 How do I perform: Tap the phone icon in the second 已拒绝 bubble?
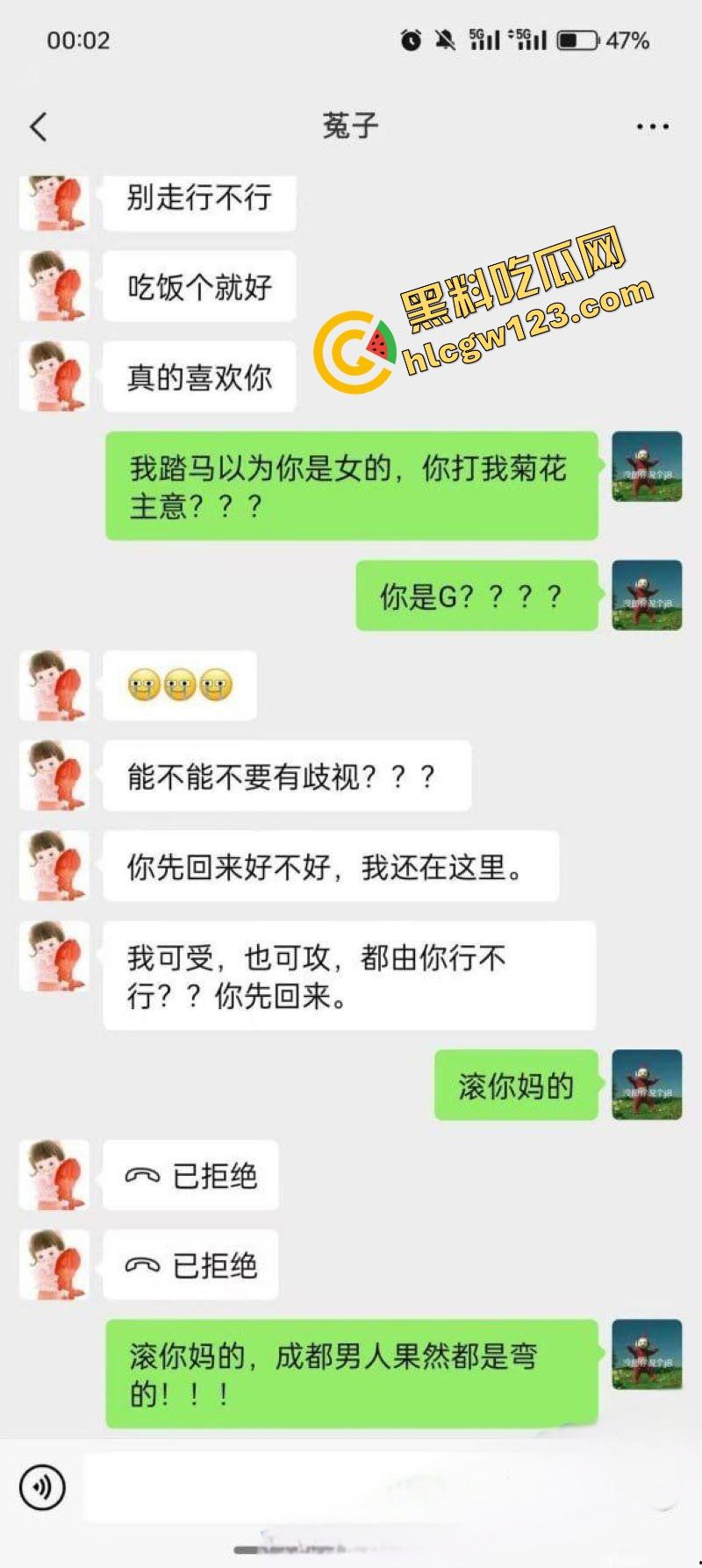[142, 1265]
